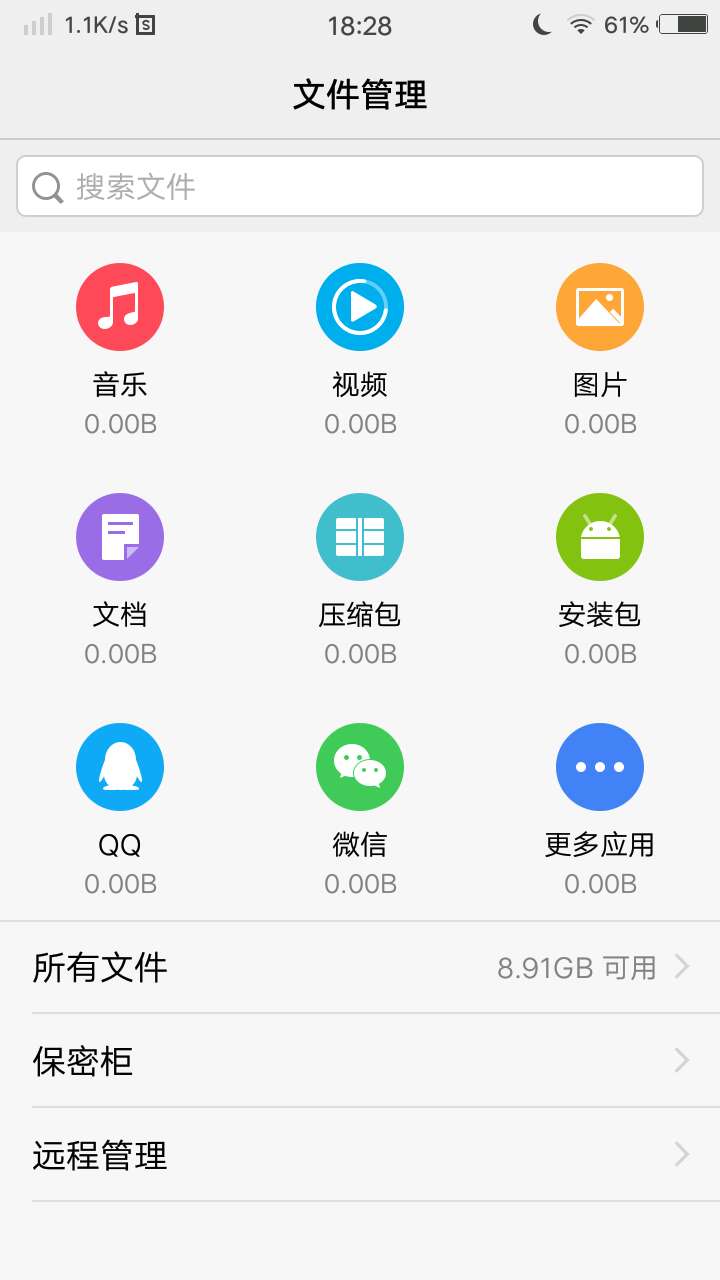Enter the 保密柜 private safe
The image size is (720, 1280).
coord(360,1060)
